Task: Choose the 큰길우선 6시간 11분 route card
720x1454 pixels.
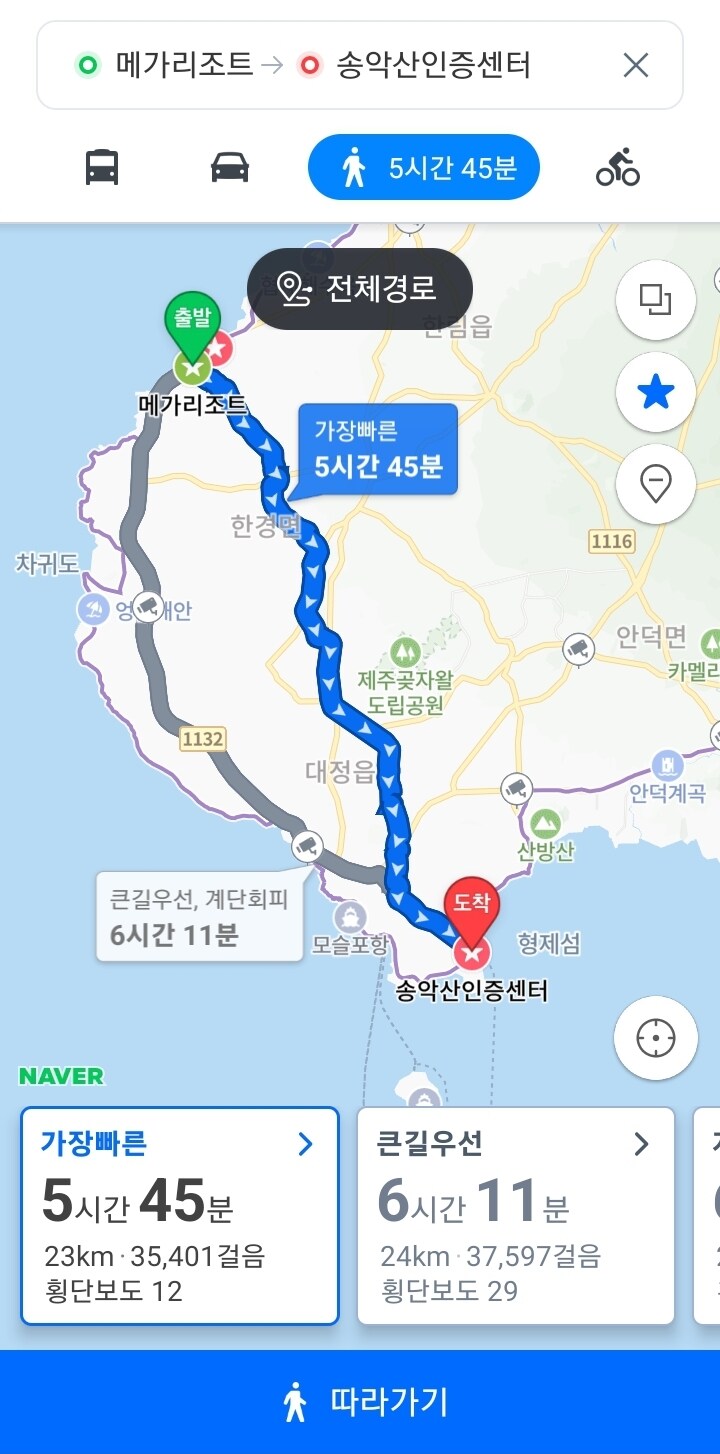Action: tap(516, 1215)
